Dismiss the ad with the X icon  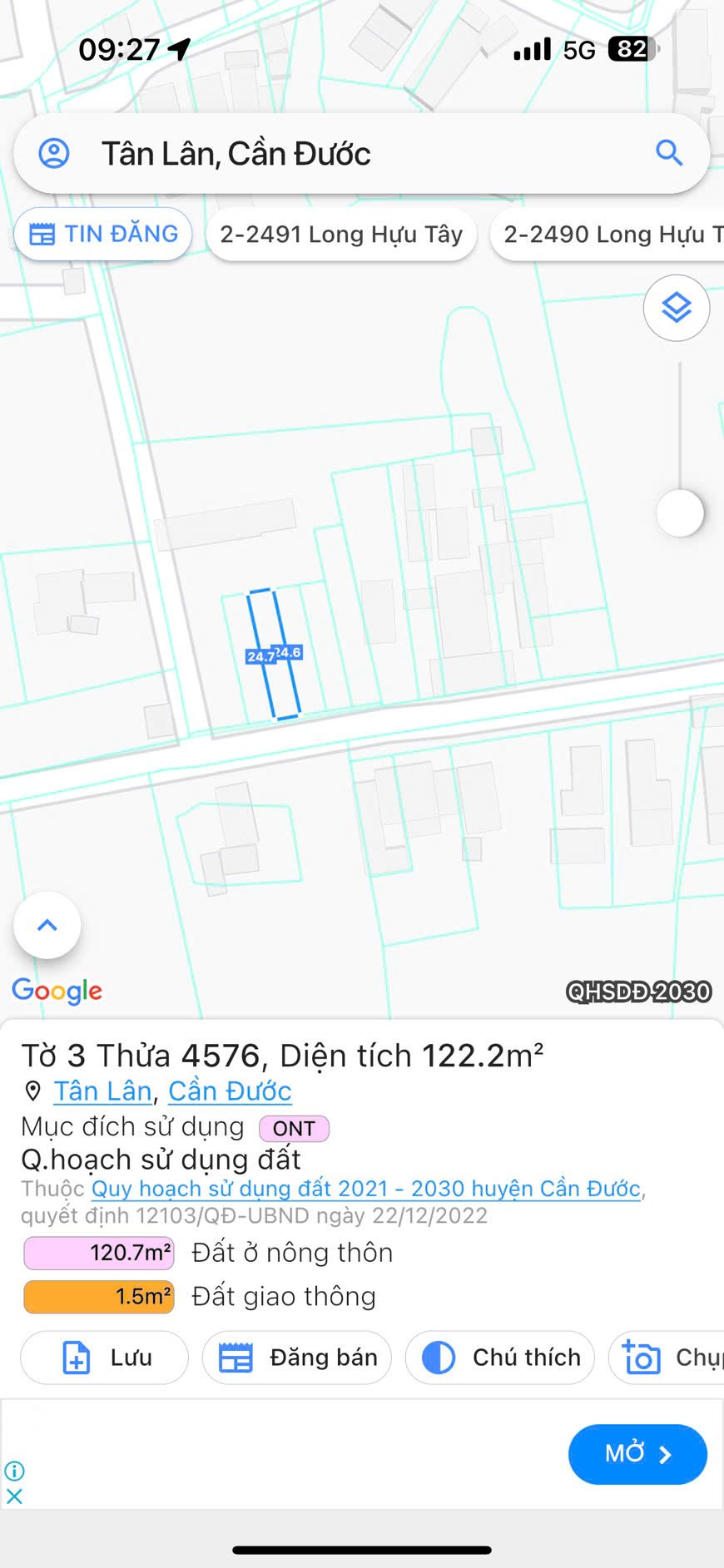(x=14, y=1496)
